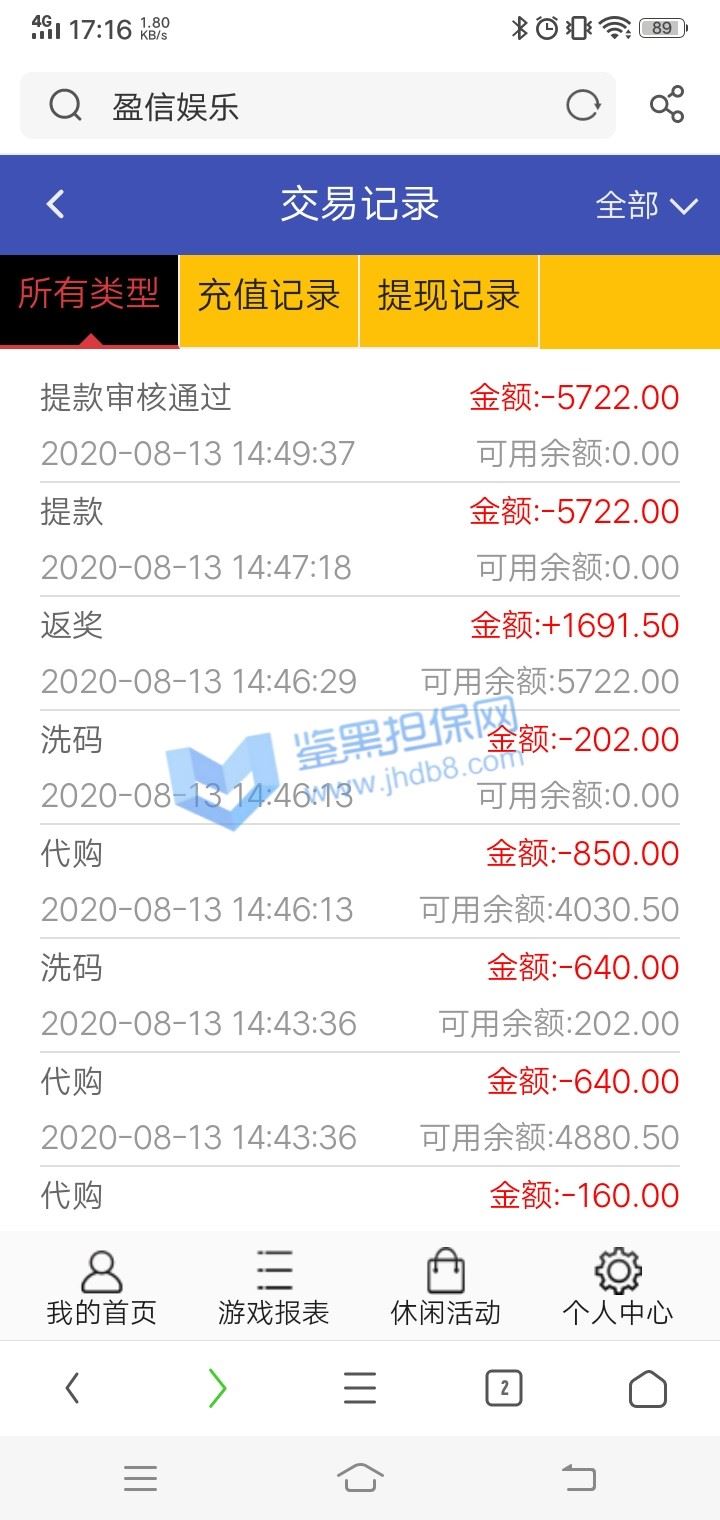This screenshot has height=1520, width=720.
Task: Open 我的首页 in bottom navigation
Action: click(x=101, y=1287)
